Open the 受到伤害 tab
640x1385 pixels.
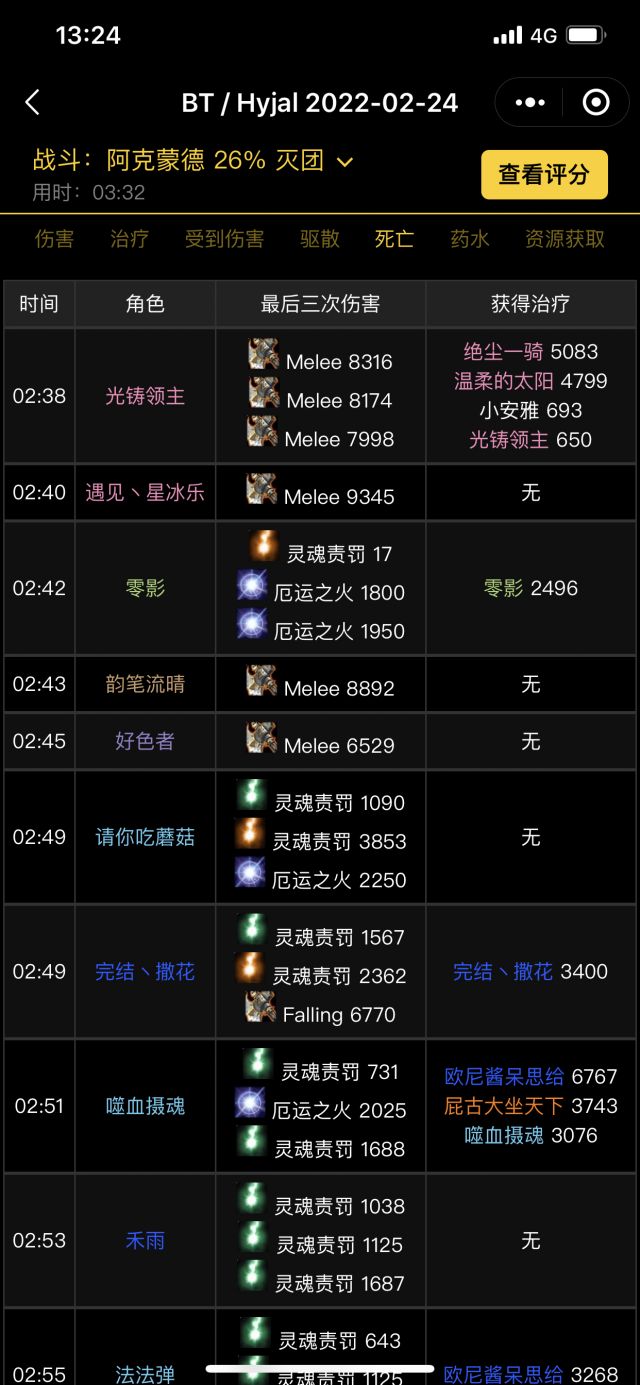tap(224, 239)
